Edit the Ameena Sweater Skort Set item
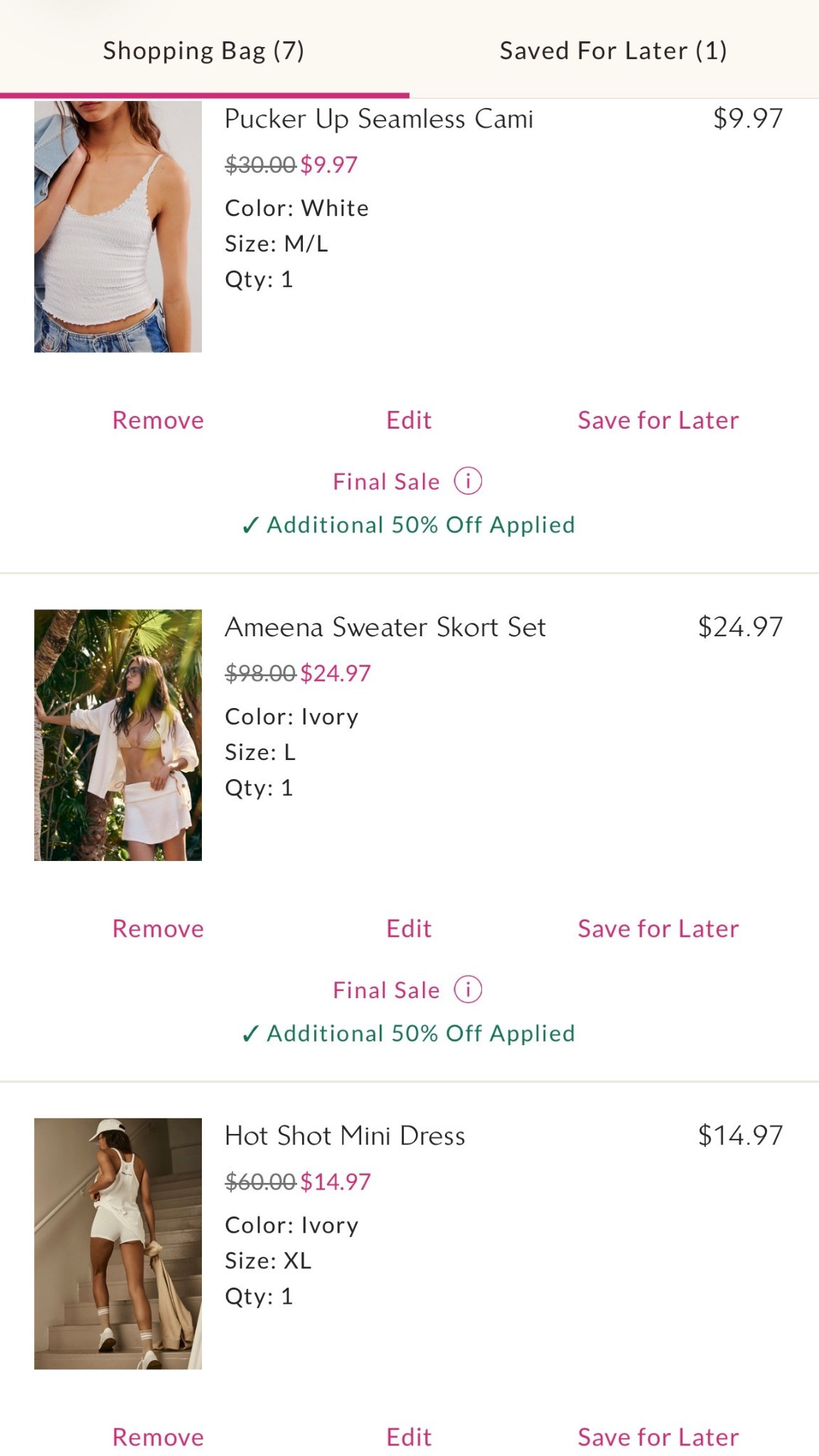Image resolution: width=819 pixels, height=1456 pixels. [408, 928]
